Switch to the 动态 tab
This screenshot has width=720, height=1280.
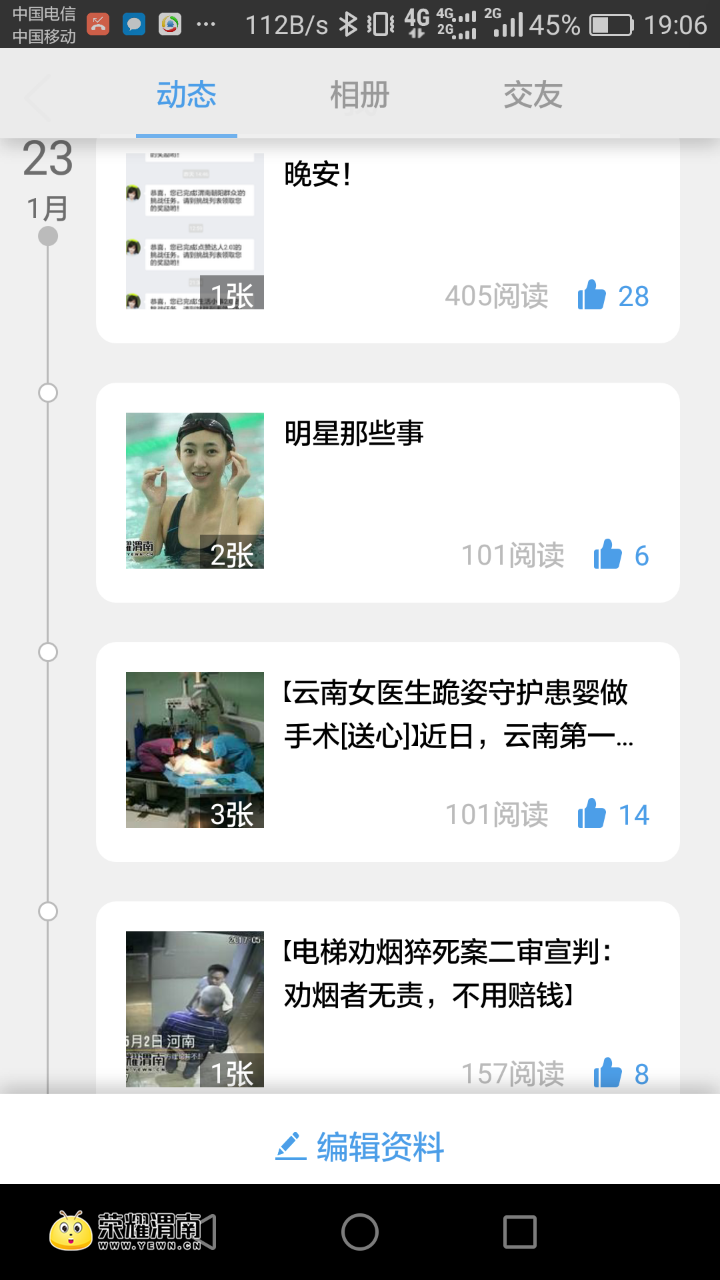pyautogui.click(x=186, y=95)
